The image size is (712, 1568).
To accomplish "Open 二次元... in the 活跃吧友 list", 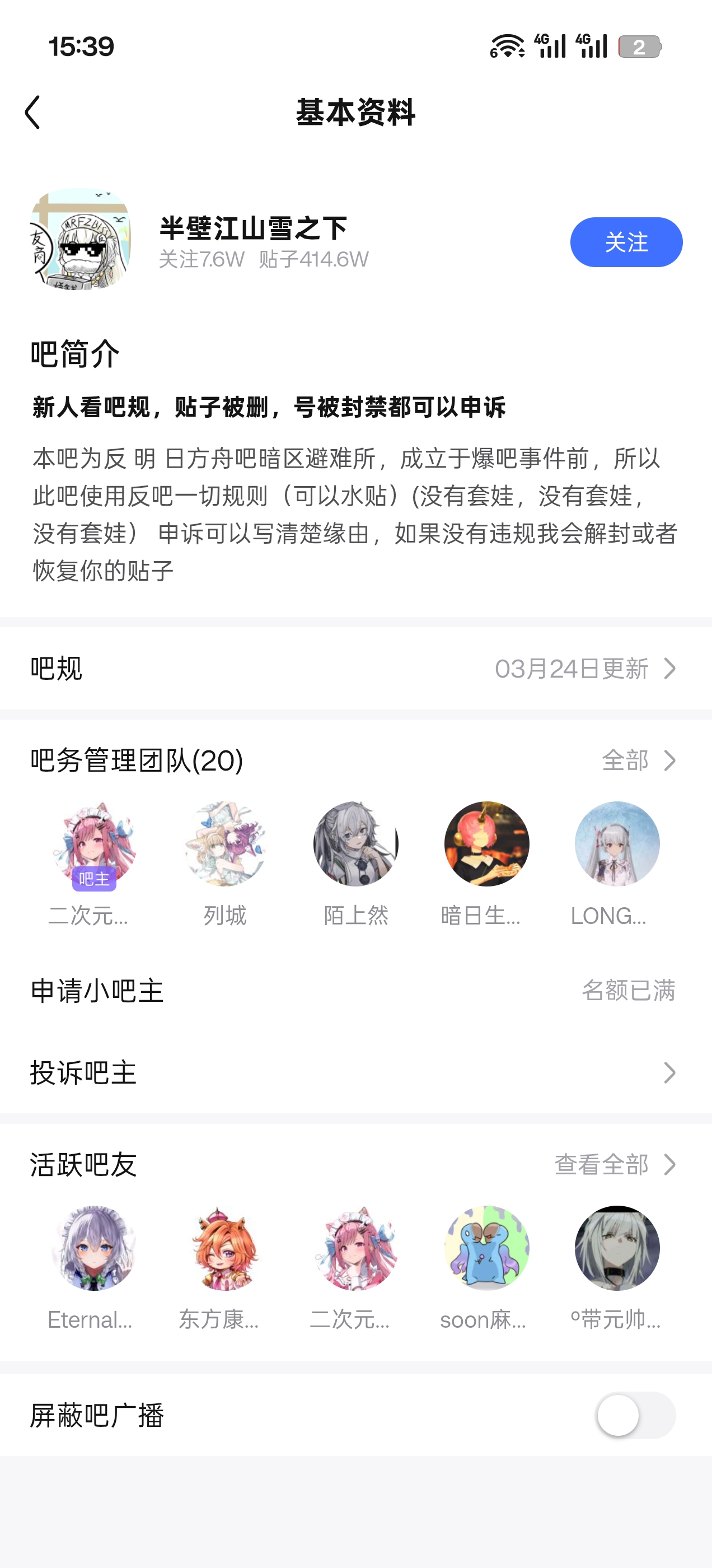I will pyautogui.click(x=355, y=1248).
